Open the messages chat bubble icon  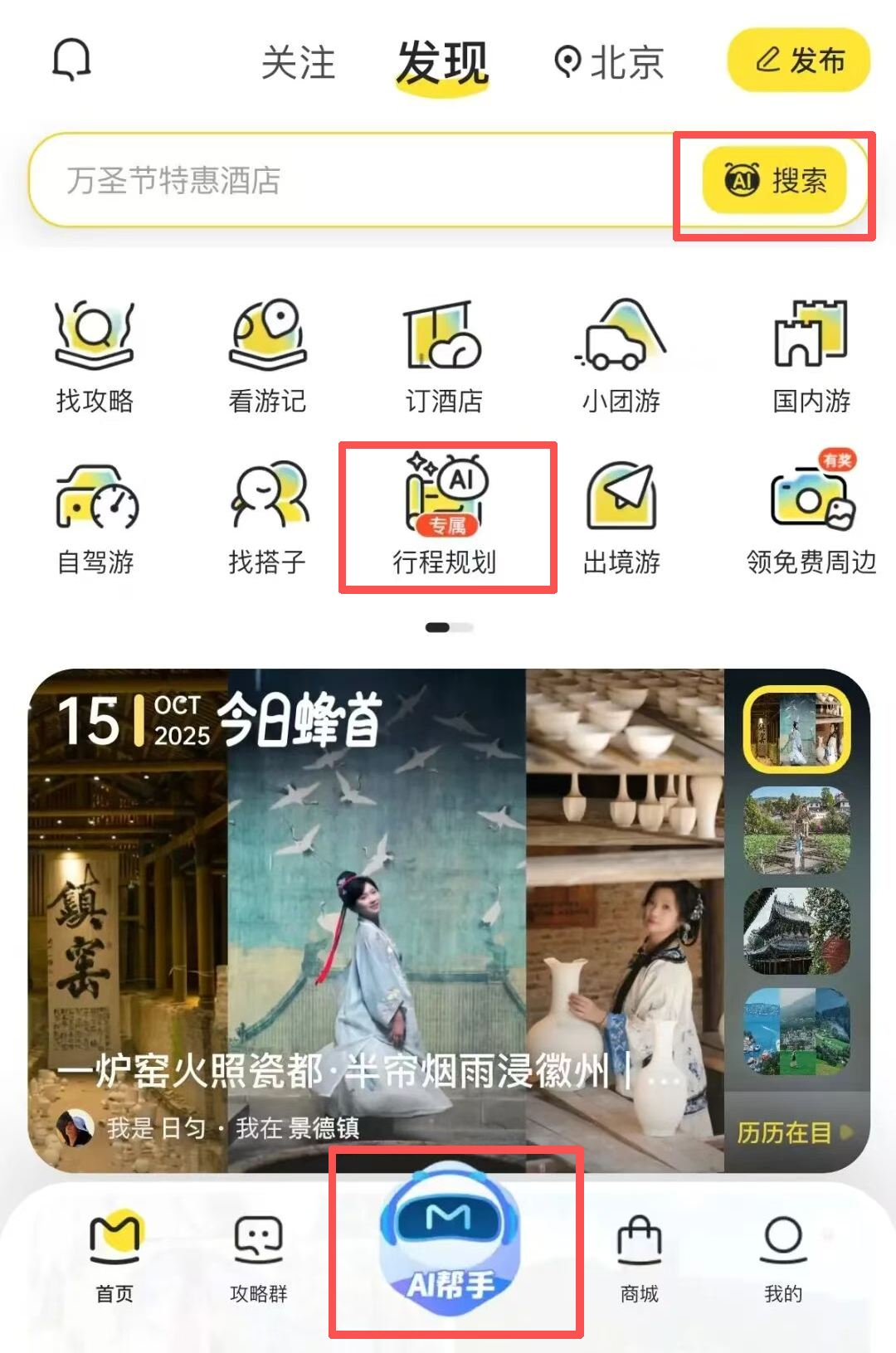click(x=71, y=61)
